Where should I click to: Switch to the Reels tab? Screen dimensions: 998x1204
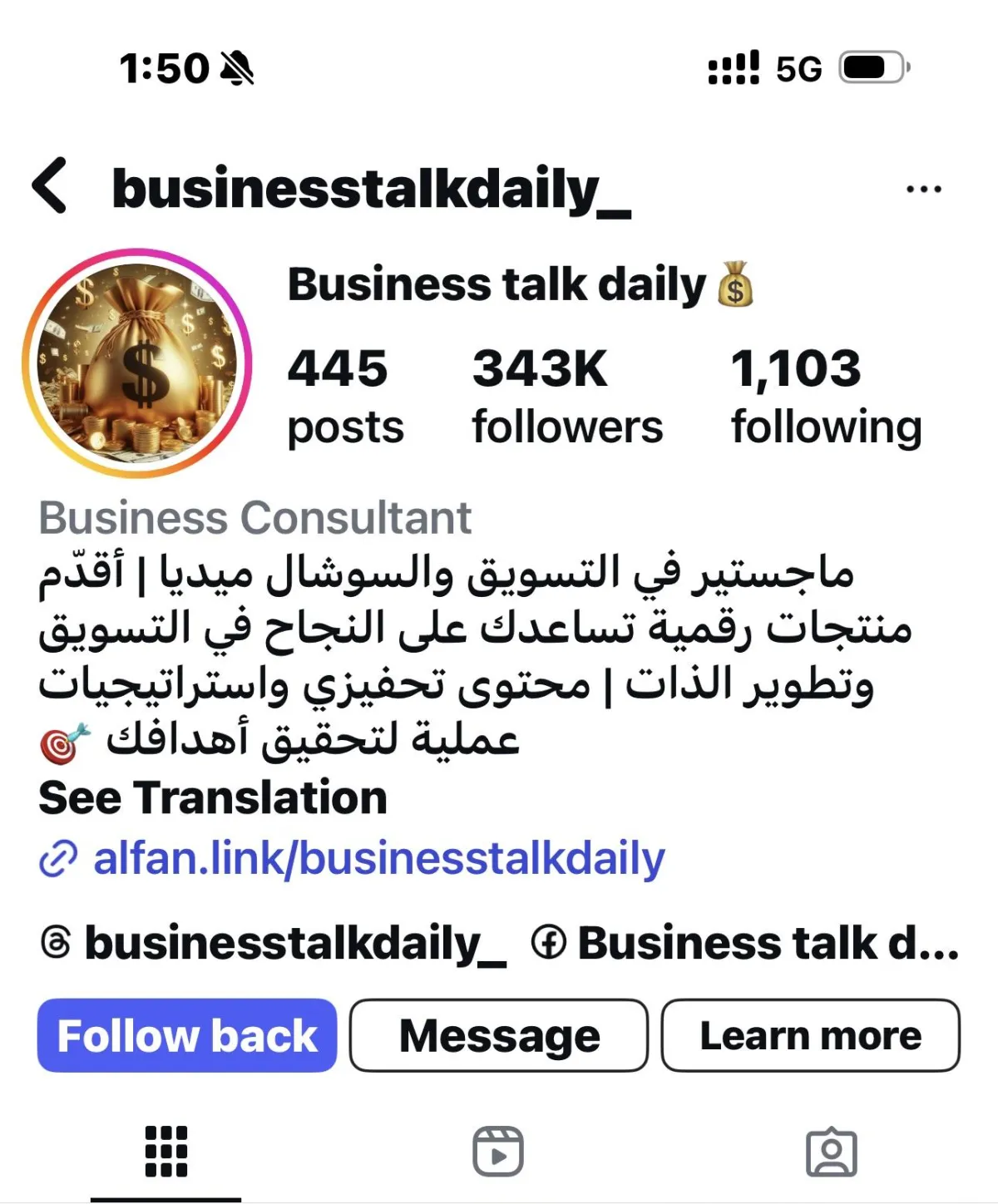tap(498, 1152)
